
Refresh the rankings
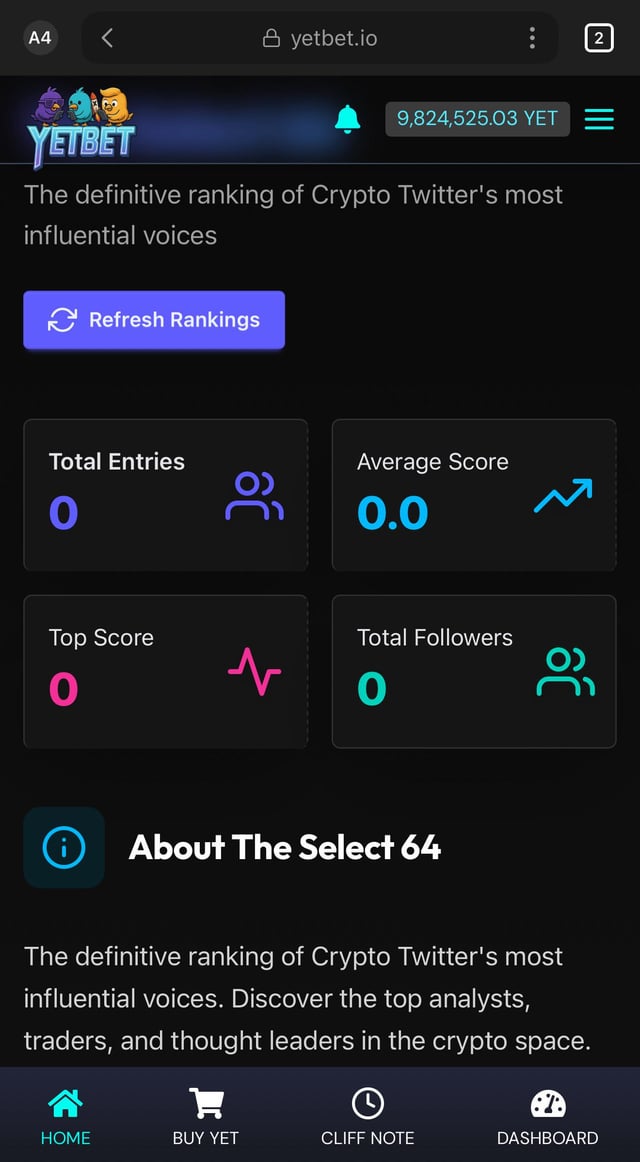coord(154,320)
